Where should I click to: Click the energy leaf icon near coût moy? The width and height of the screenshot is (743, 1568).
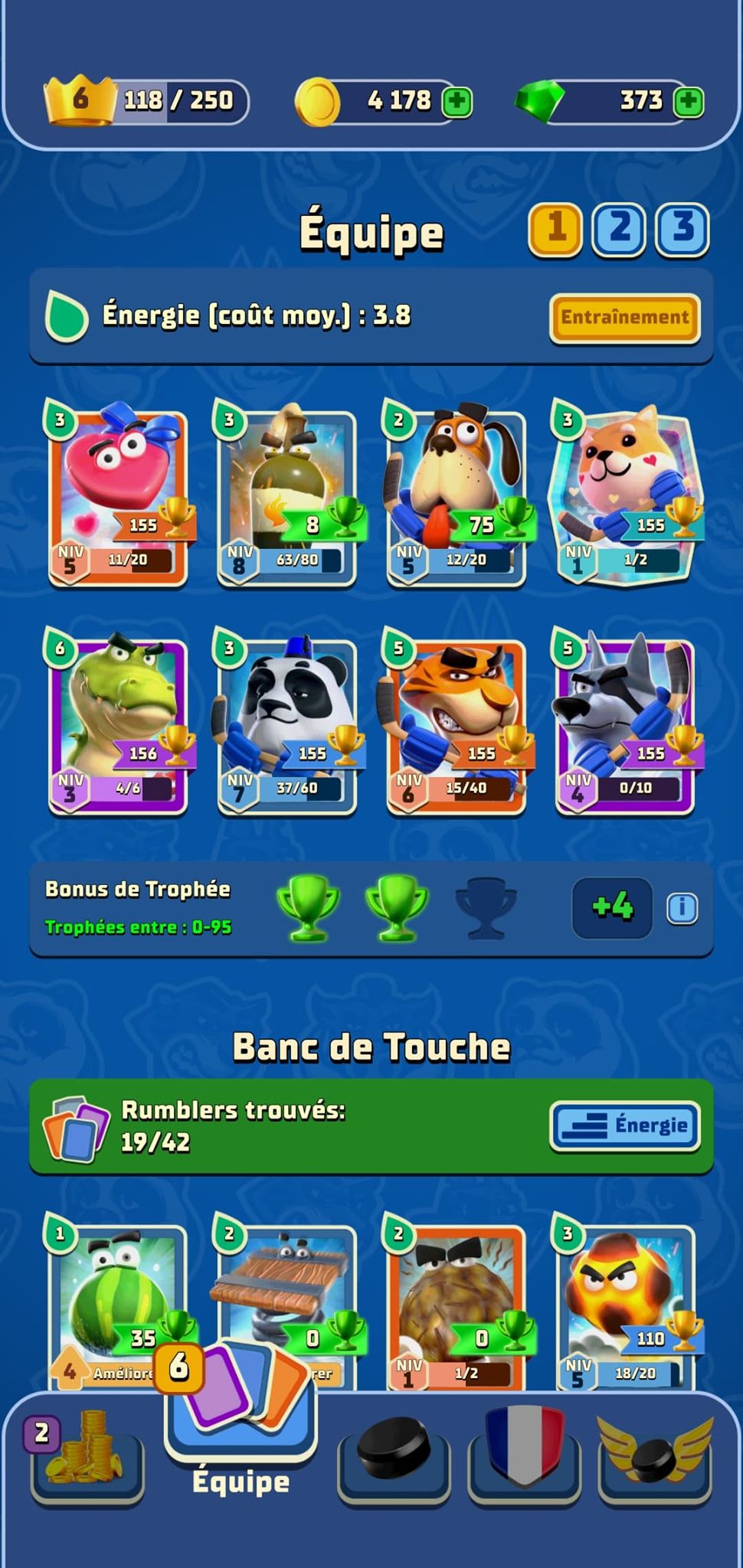(64, 315)
